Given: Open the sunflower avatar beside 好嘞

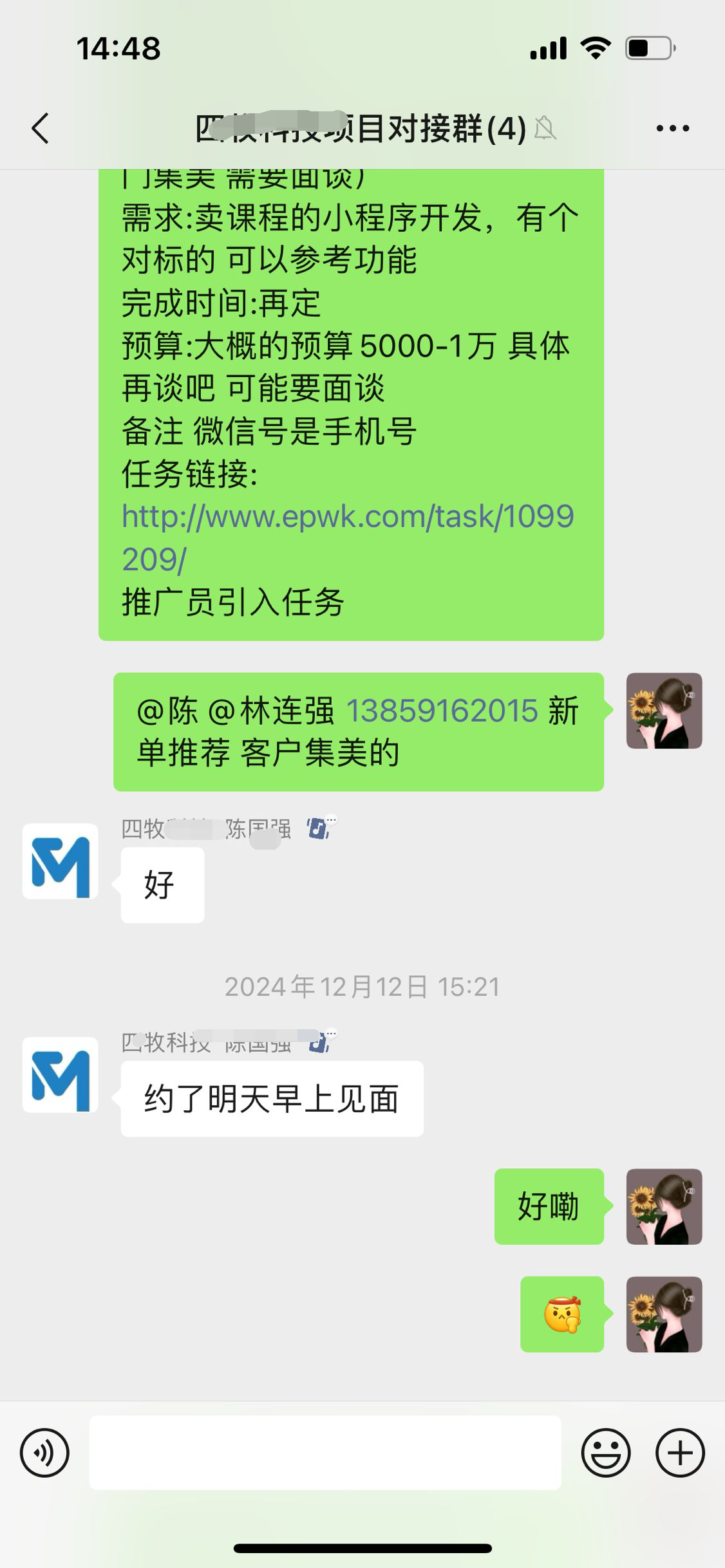Looking at the screenshot, I should tap(664, 1206).
